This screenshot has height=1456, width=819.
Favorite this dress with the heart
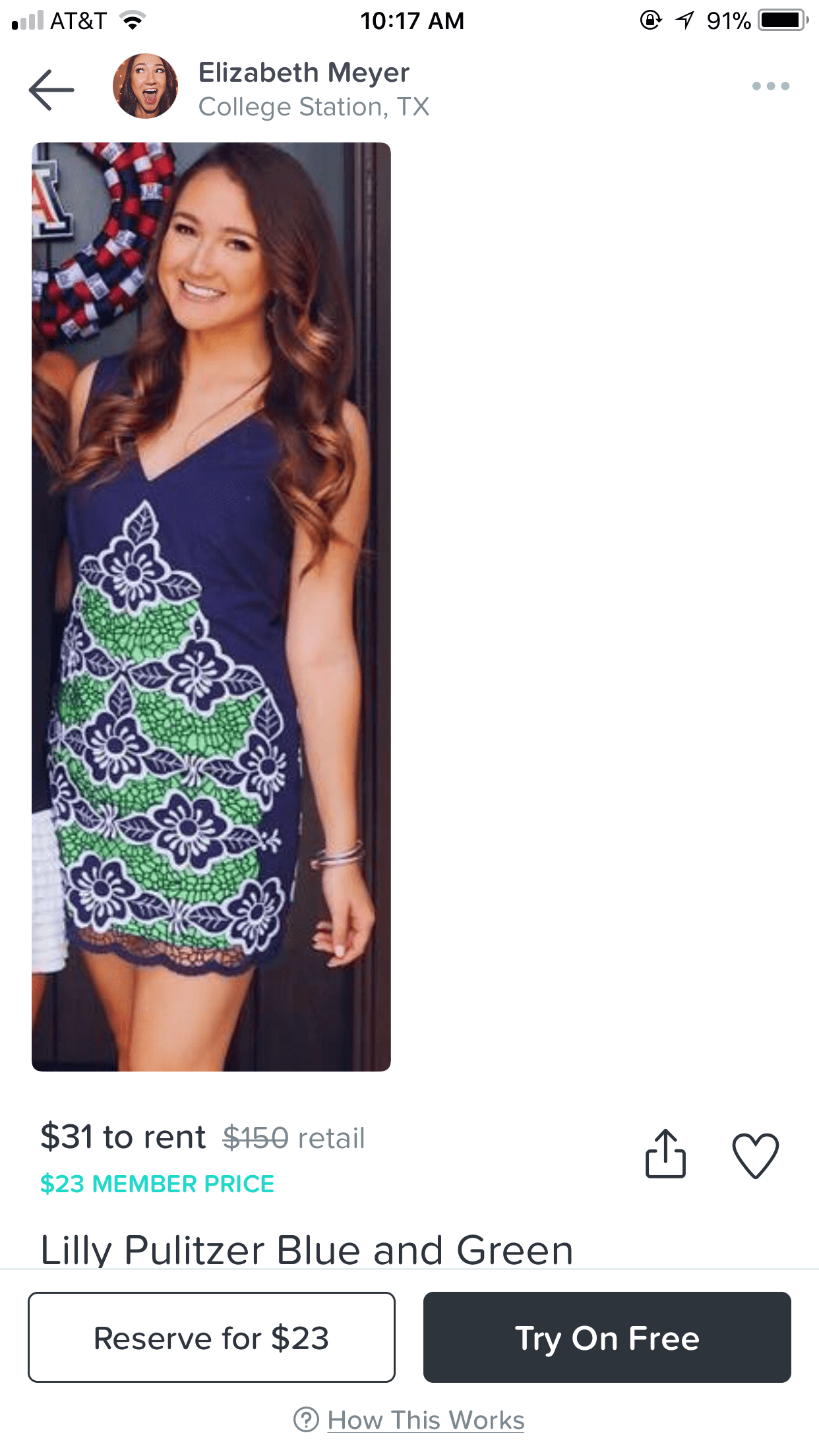(x=755, y=1155)
